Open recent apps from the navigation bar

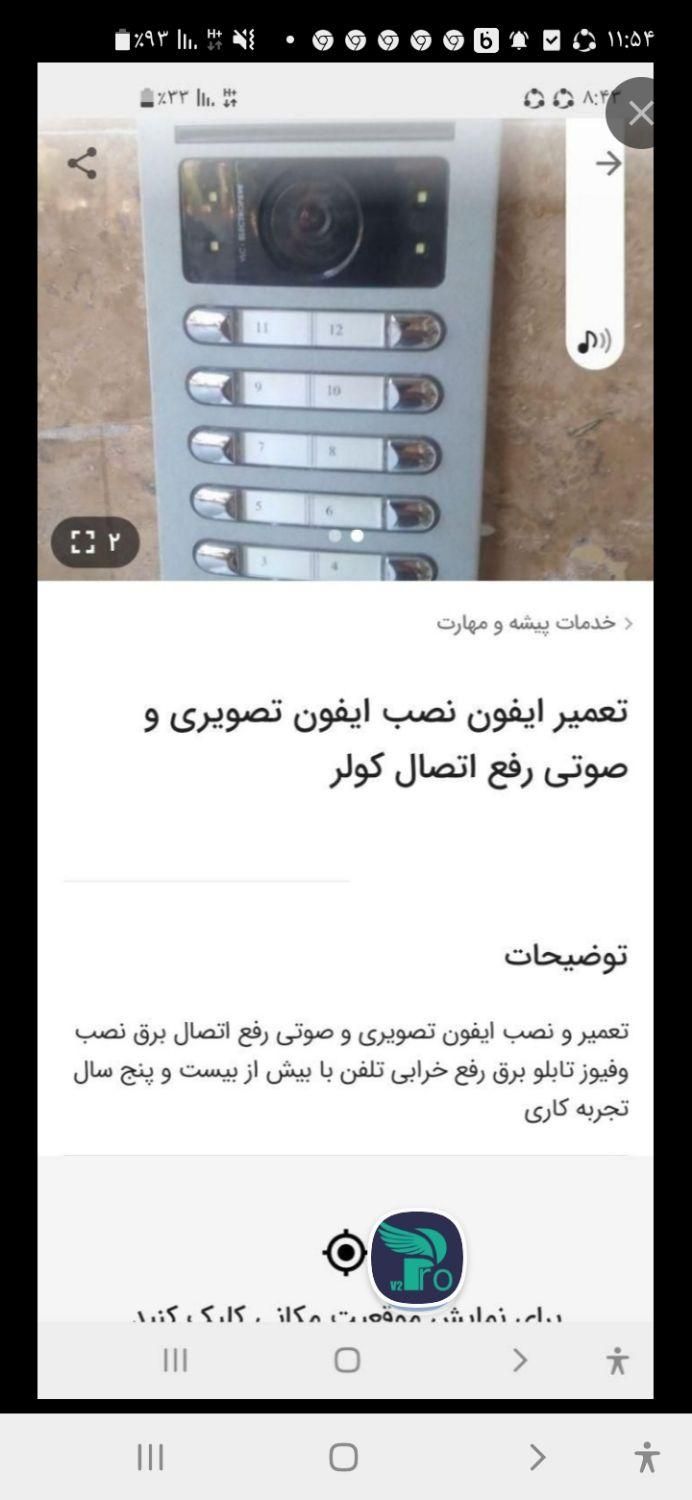pos(150,1457)
